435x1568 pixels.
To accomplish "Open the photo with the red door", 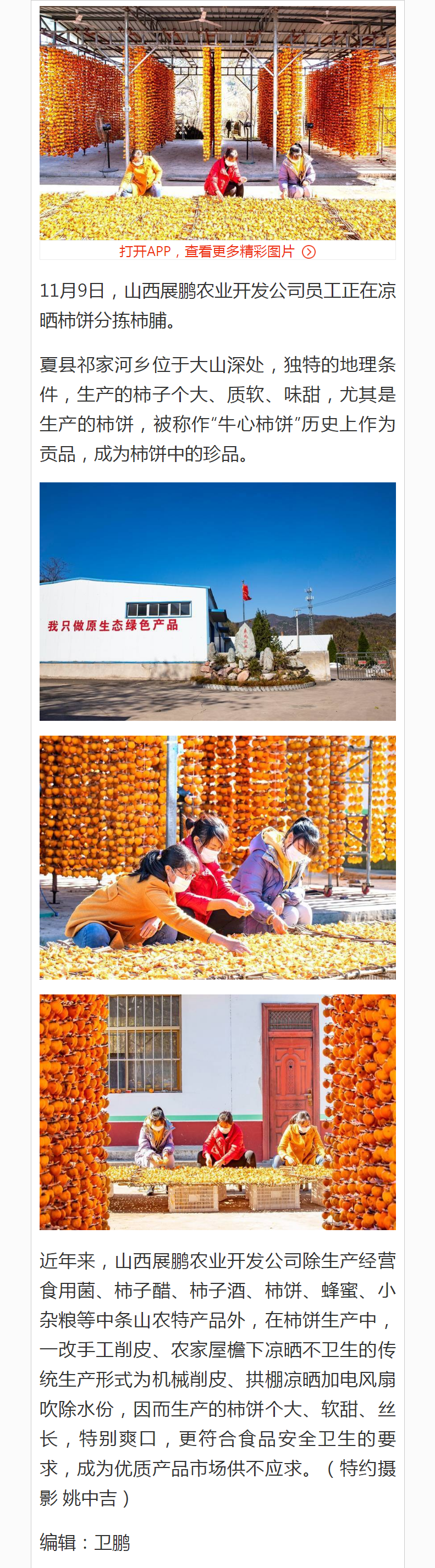I will tap(217, 1111).
